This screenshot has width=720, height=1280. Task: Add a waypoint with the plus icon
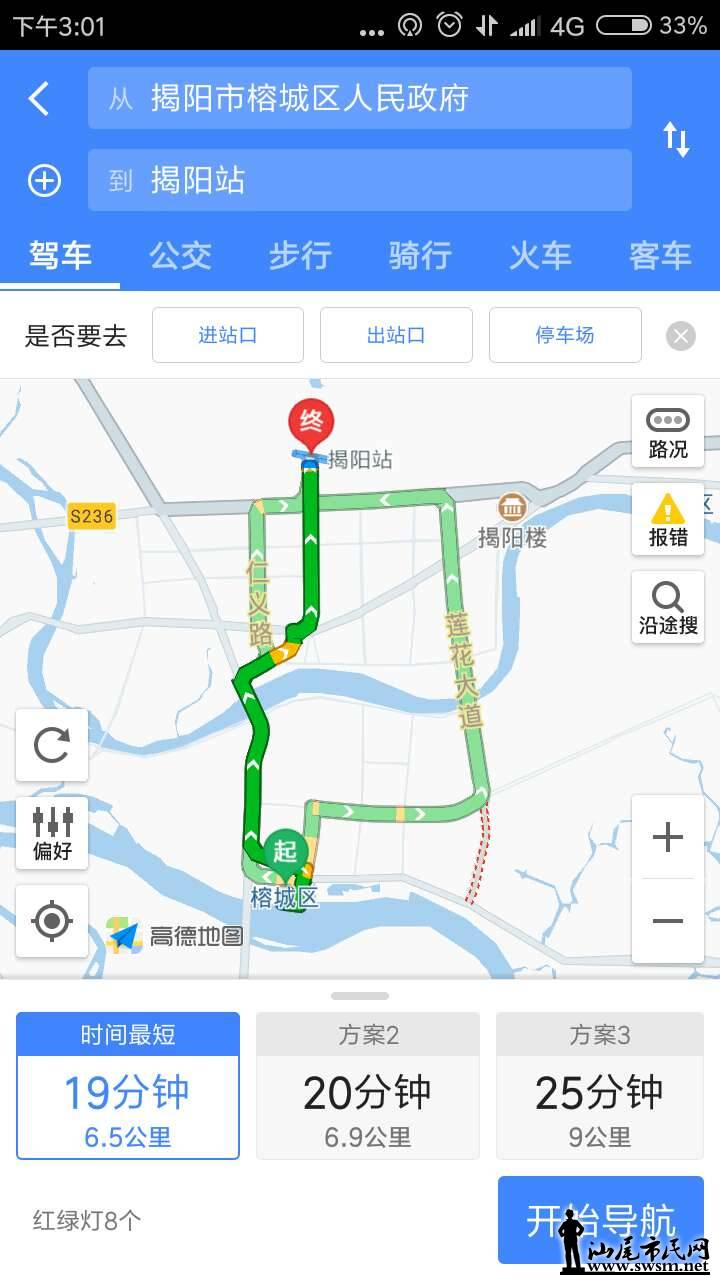point(43,181)
